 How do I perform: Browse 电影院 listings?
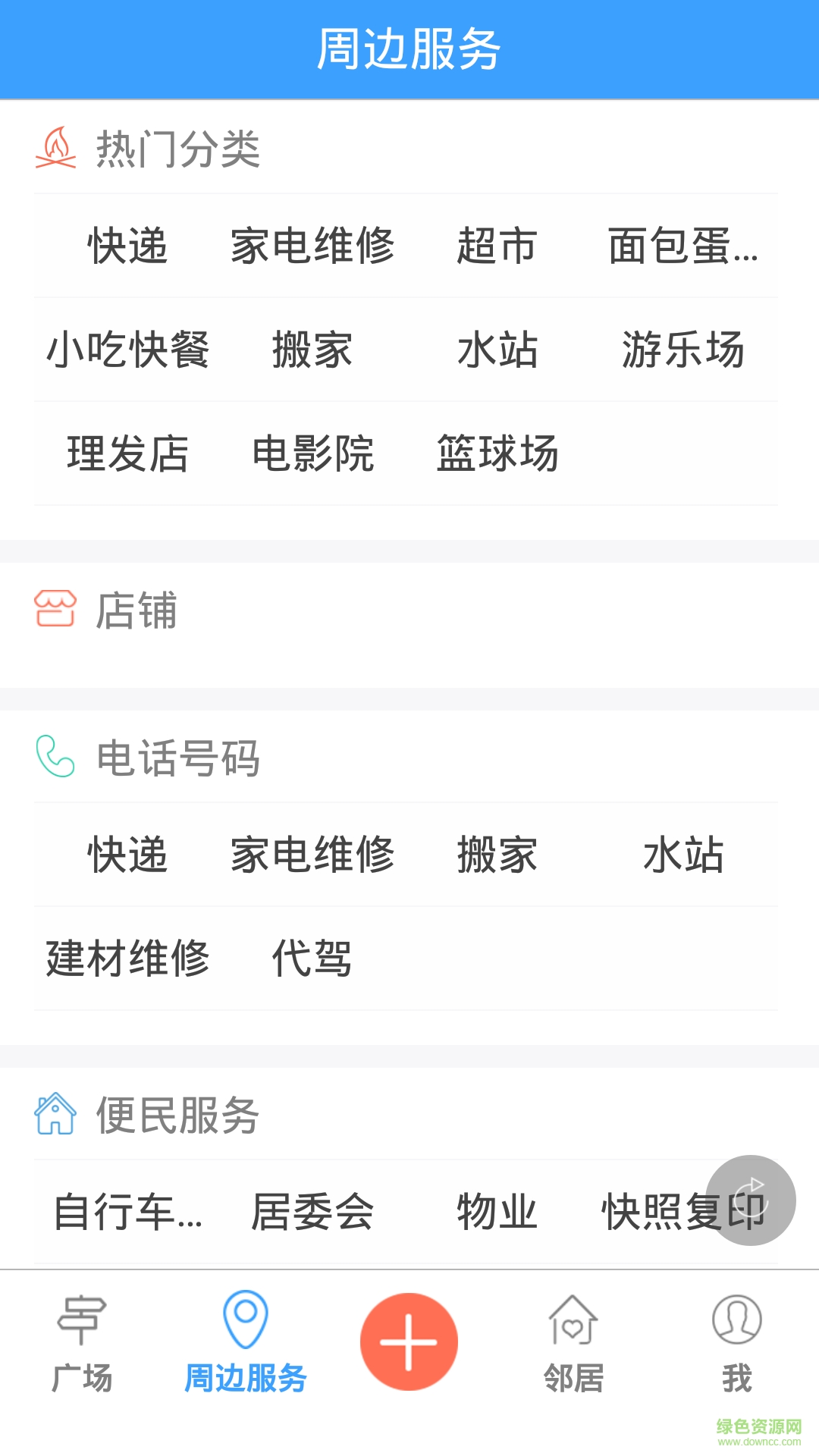312,453
